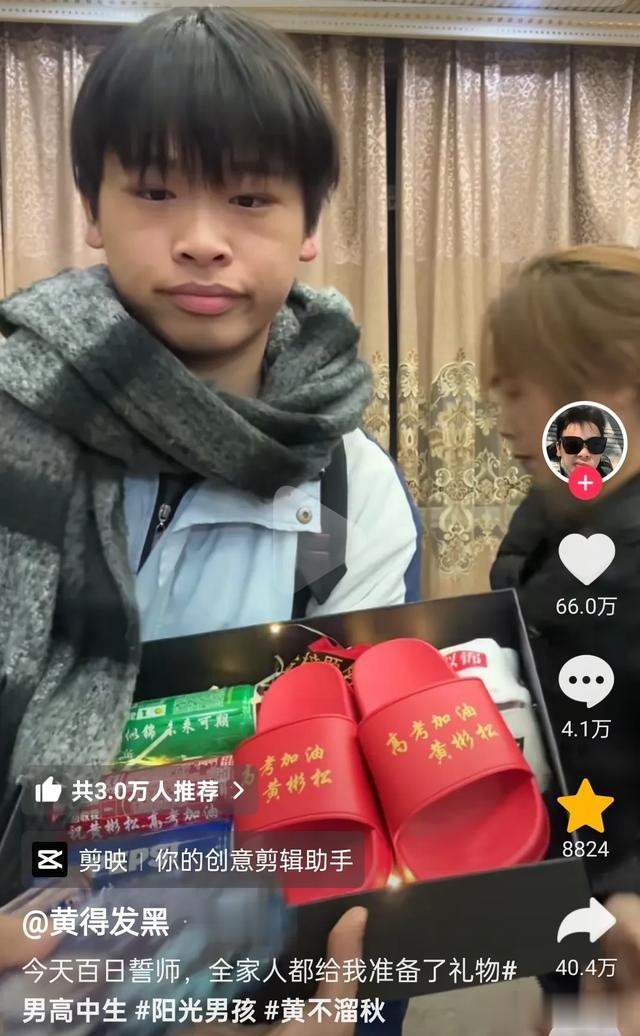Like the video with the heart
Screen dimensions: 640x1036
pos(587,558)
